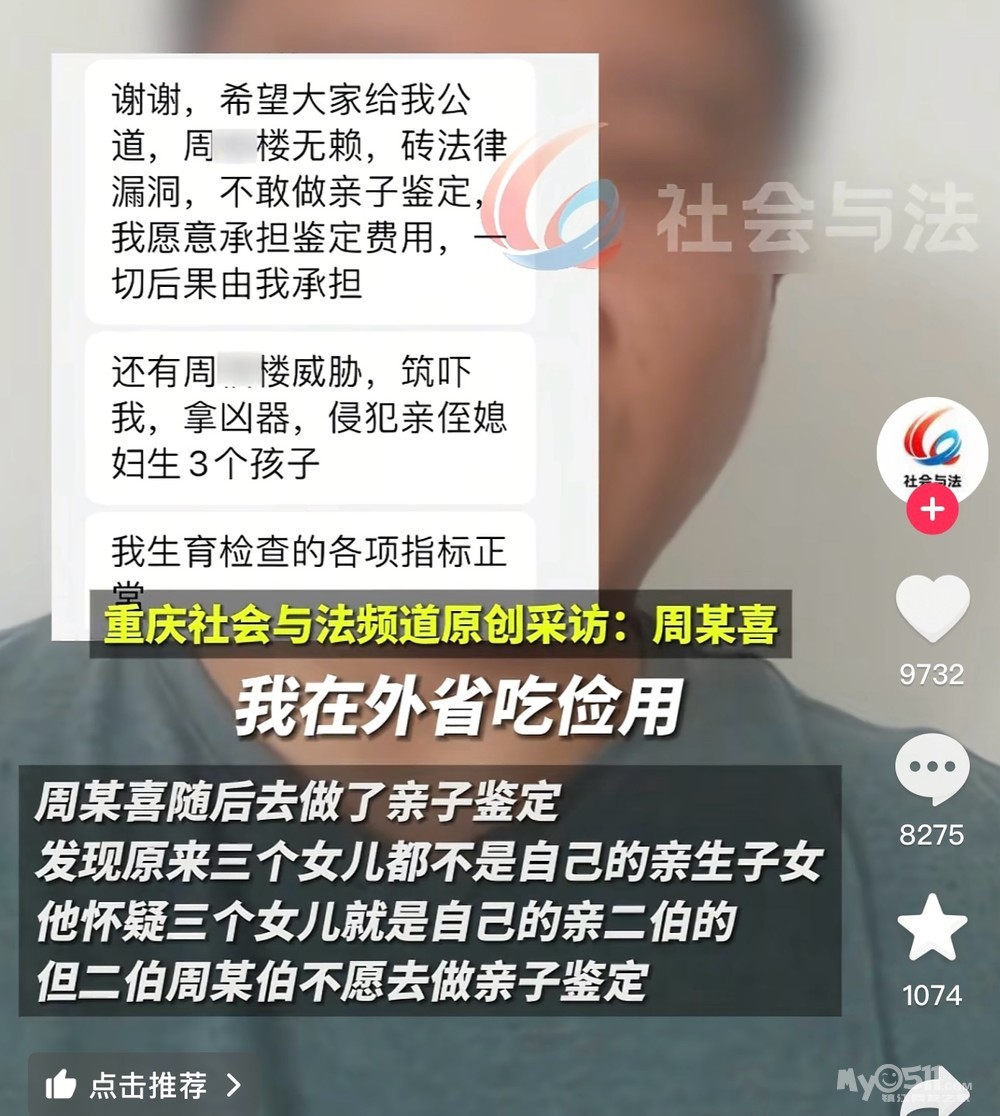The width and height of the screenshot is (1000, 1116).
Task: Follow the channel with the plus button
Action: [932, 510]
